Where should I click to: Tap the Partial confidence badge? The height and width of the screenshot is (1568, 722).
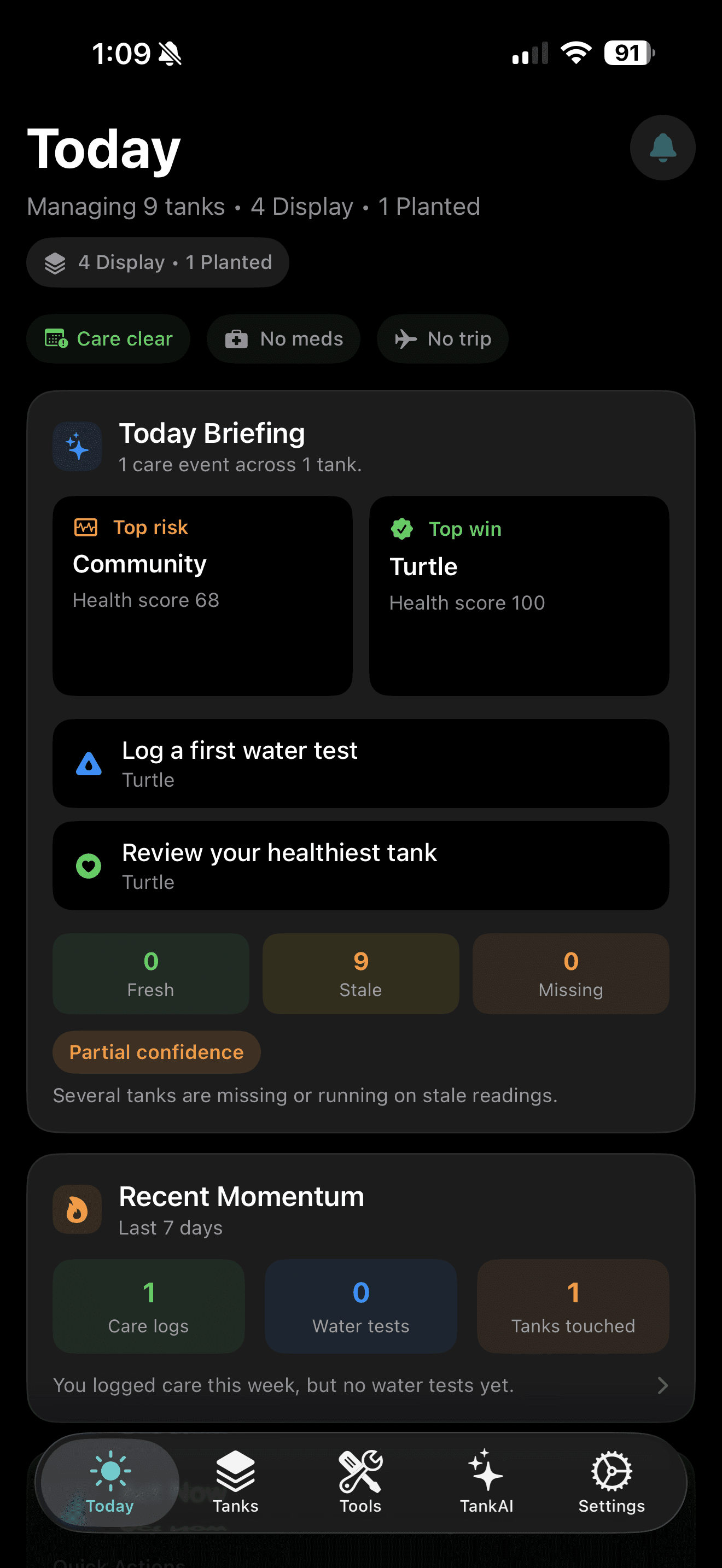156,1052
